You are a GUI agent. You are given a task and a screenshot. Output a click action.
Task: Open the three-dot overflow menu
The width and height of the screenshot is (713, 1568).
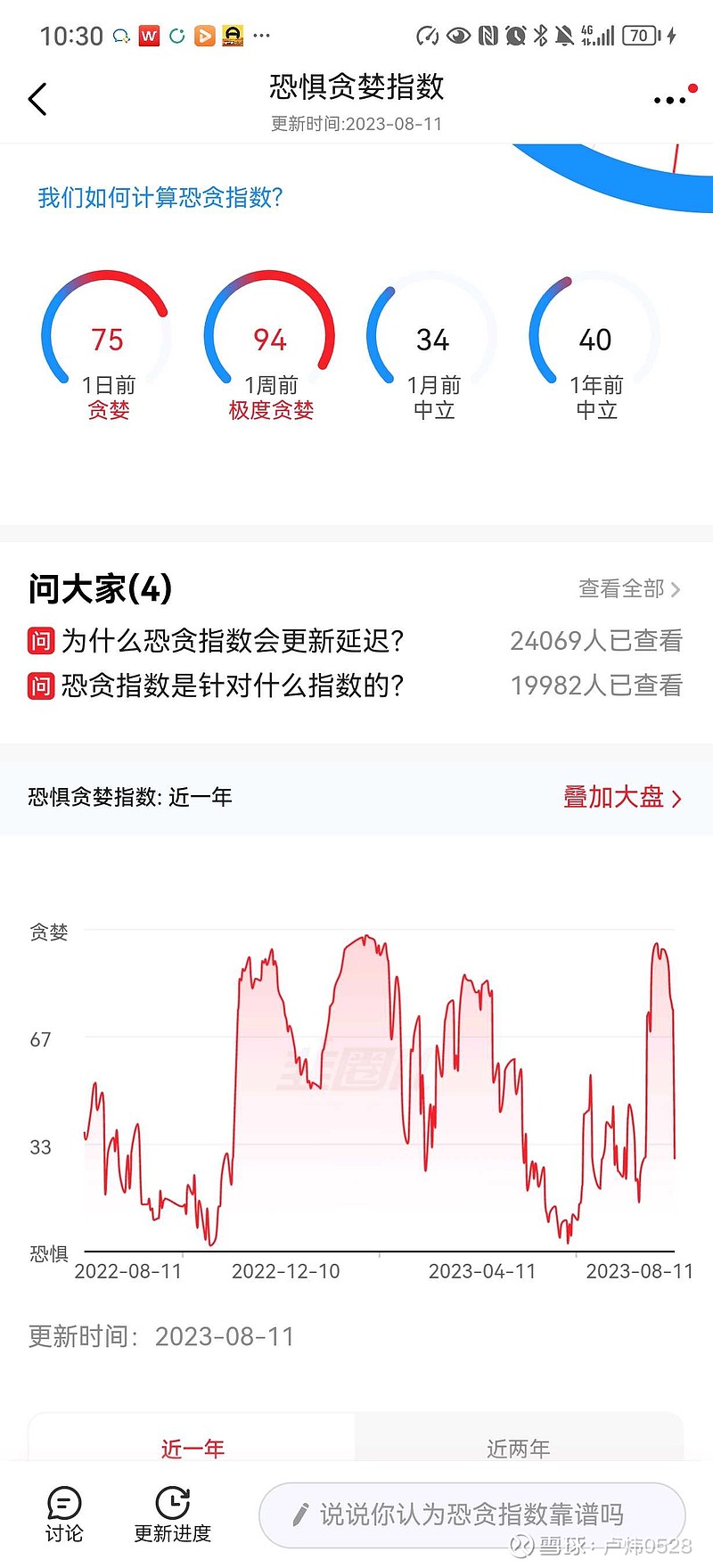point(668,100)
